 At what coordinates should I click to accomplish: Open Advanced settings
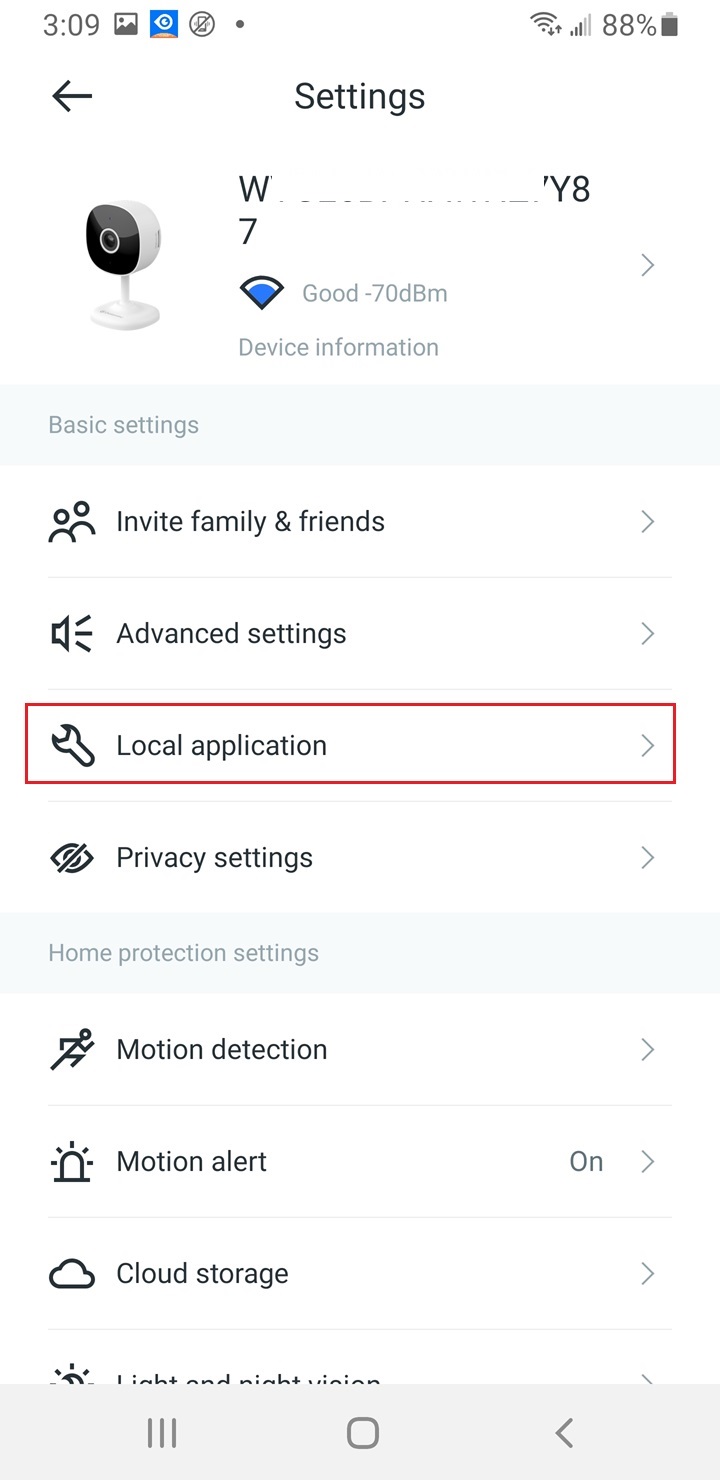pyautogui.click(x=359, y=634)
